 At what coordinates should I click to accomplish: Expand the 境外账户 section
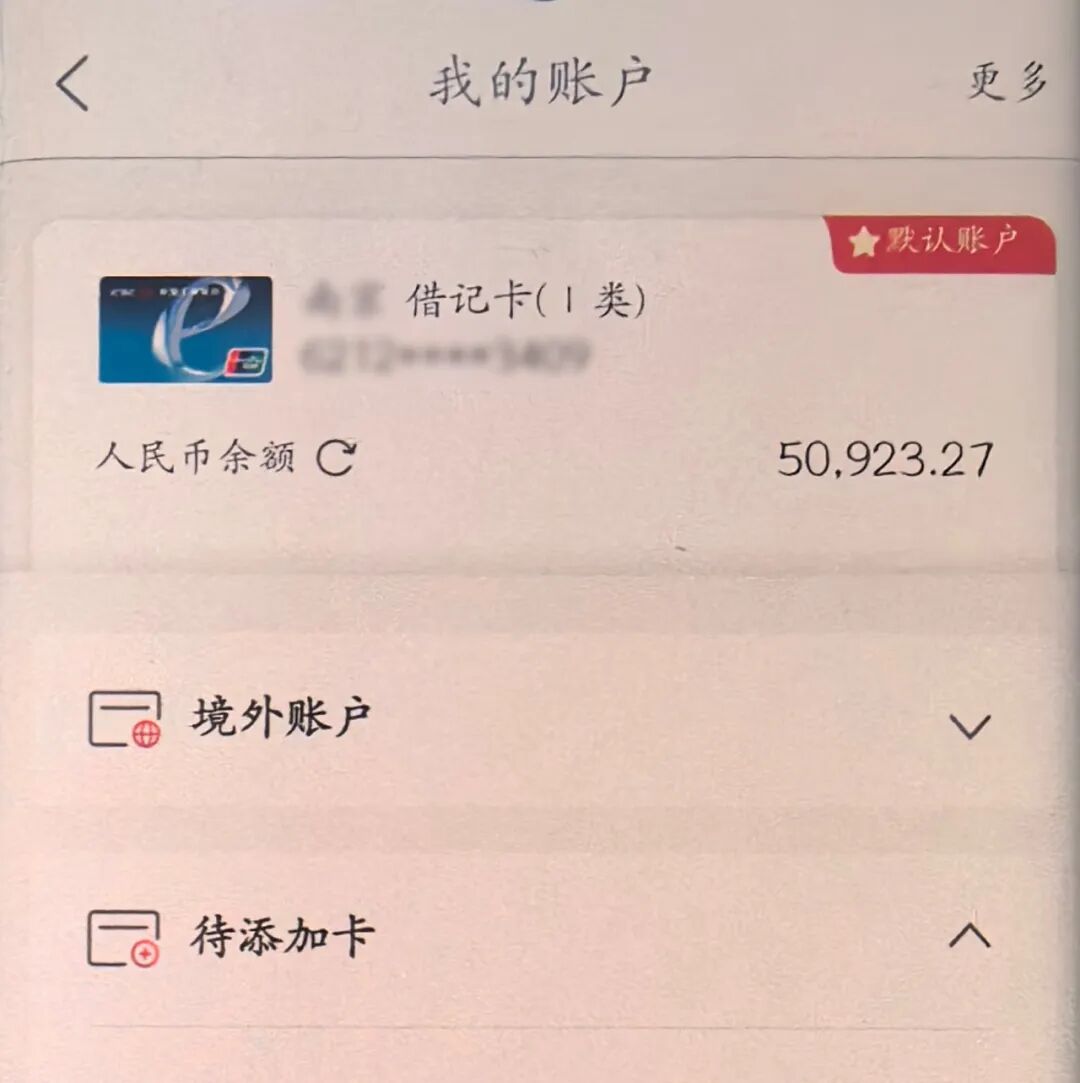(x=968, y=725)
